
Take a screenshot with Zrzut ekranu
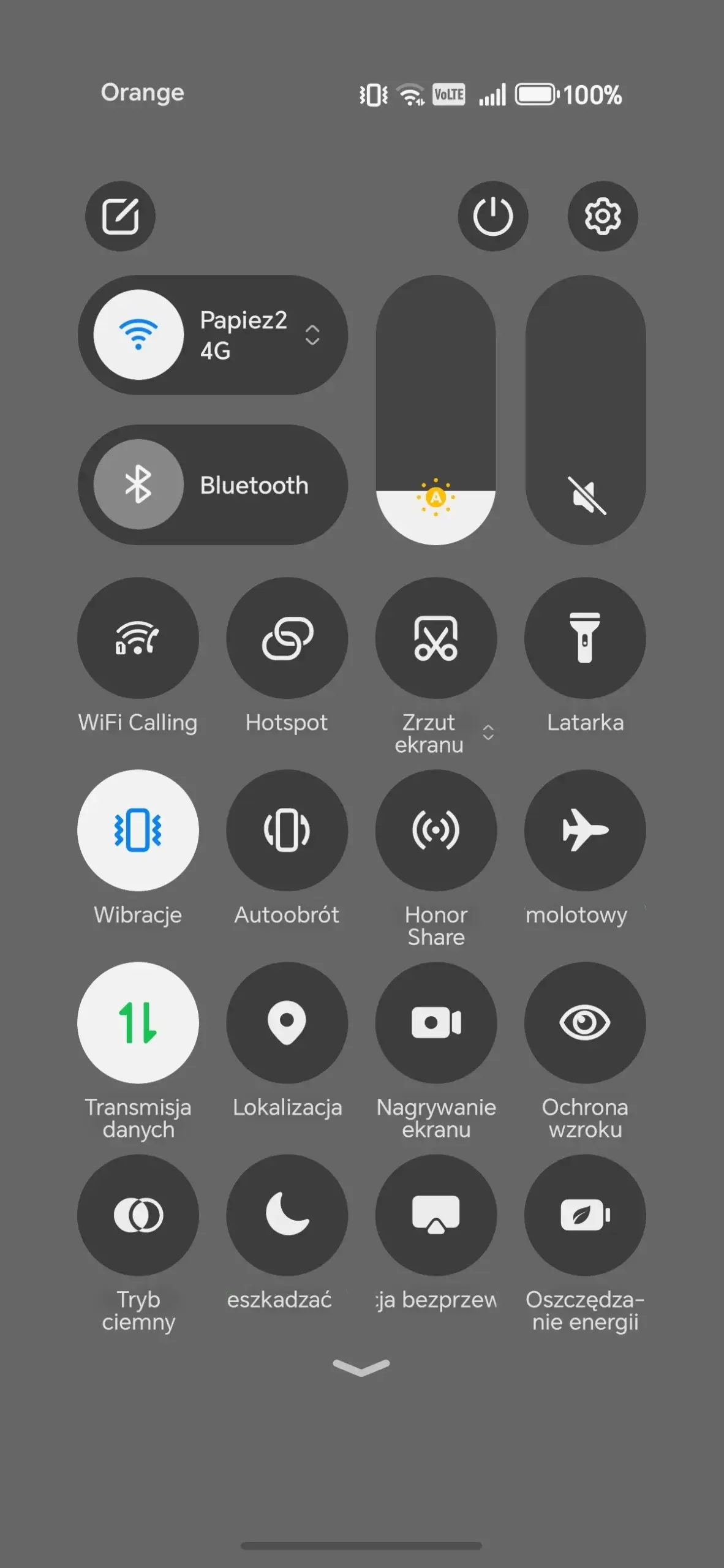436,638
